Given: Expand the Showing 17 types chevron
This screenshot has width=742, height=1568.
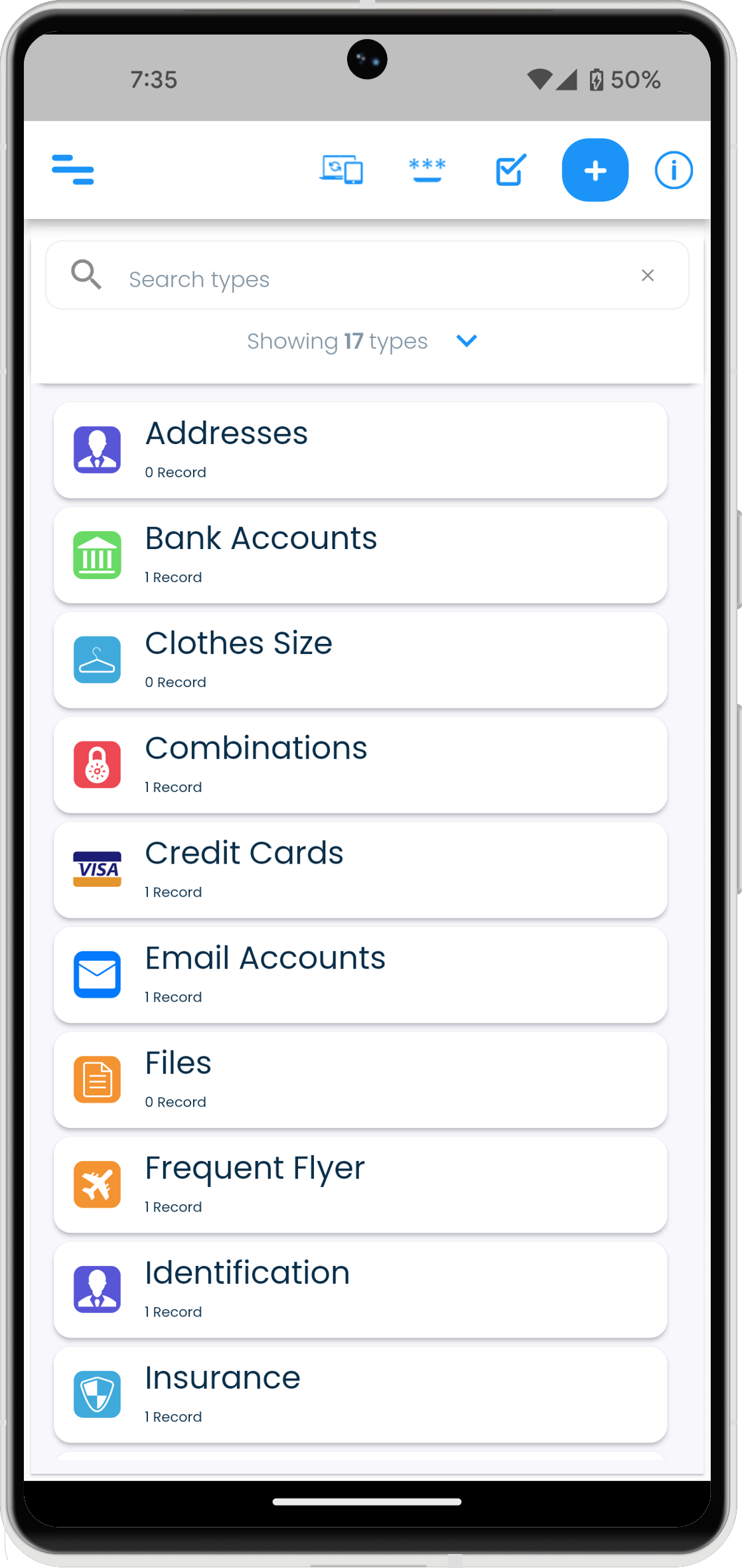Looking at the screenshot, I should tap(467, 341).
